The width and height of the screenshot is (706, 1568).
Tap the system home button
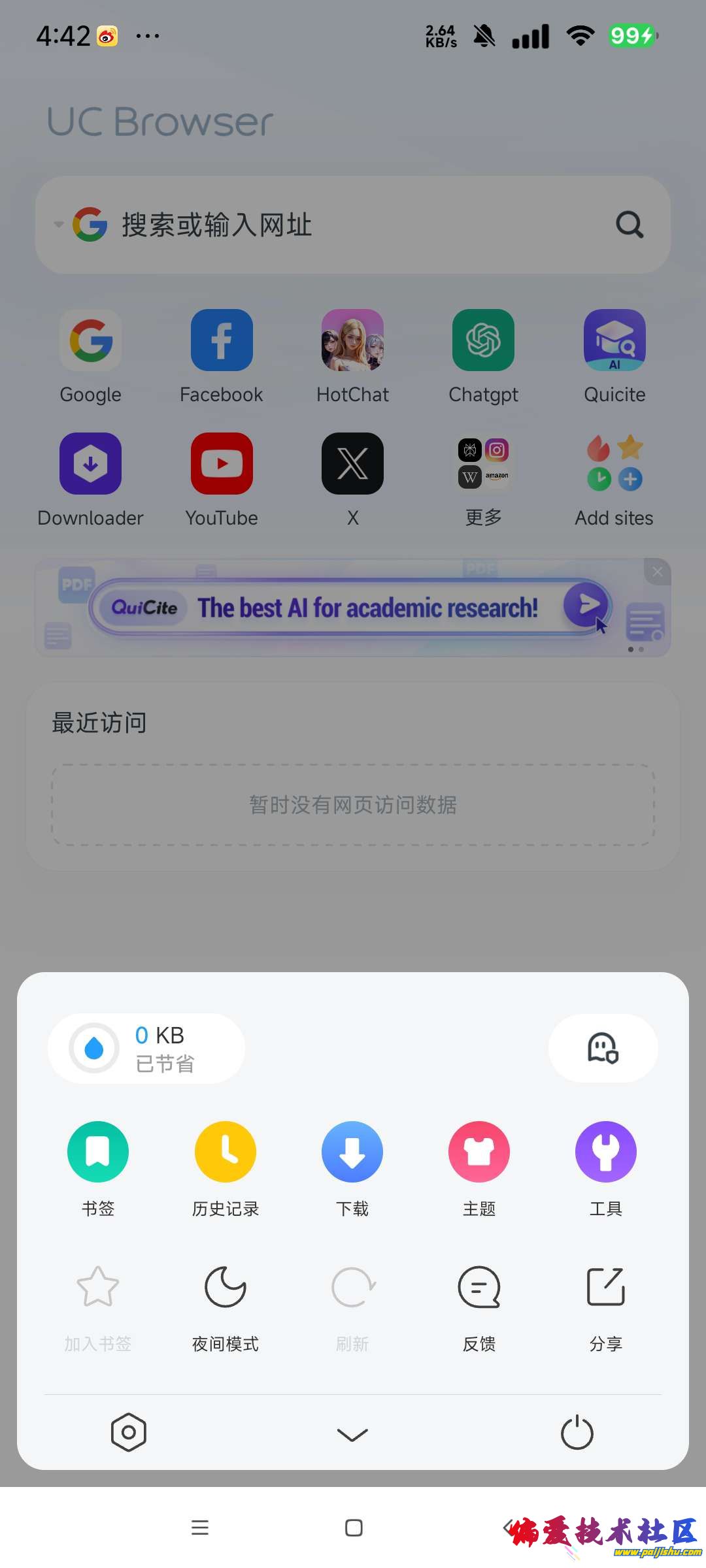click(x=354, y=1527)
